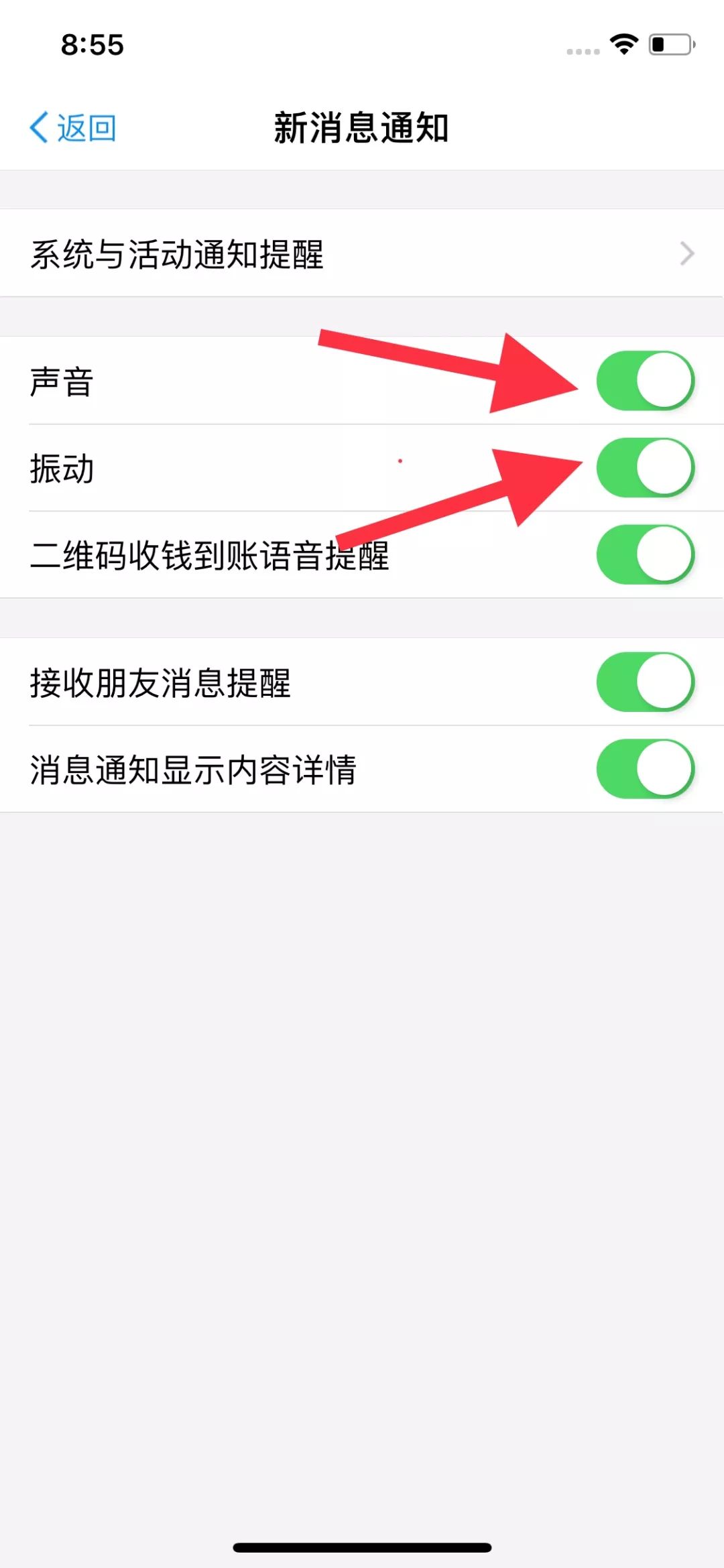Tap the back chevron icon next to 返回

point(38,127)
